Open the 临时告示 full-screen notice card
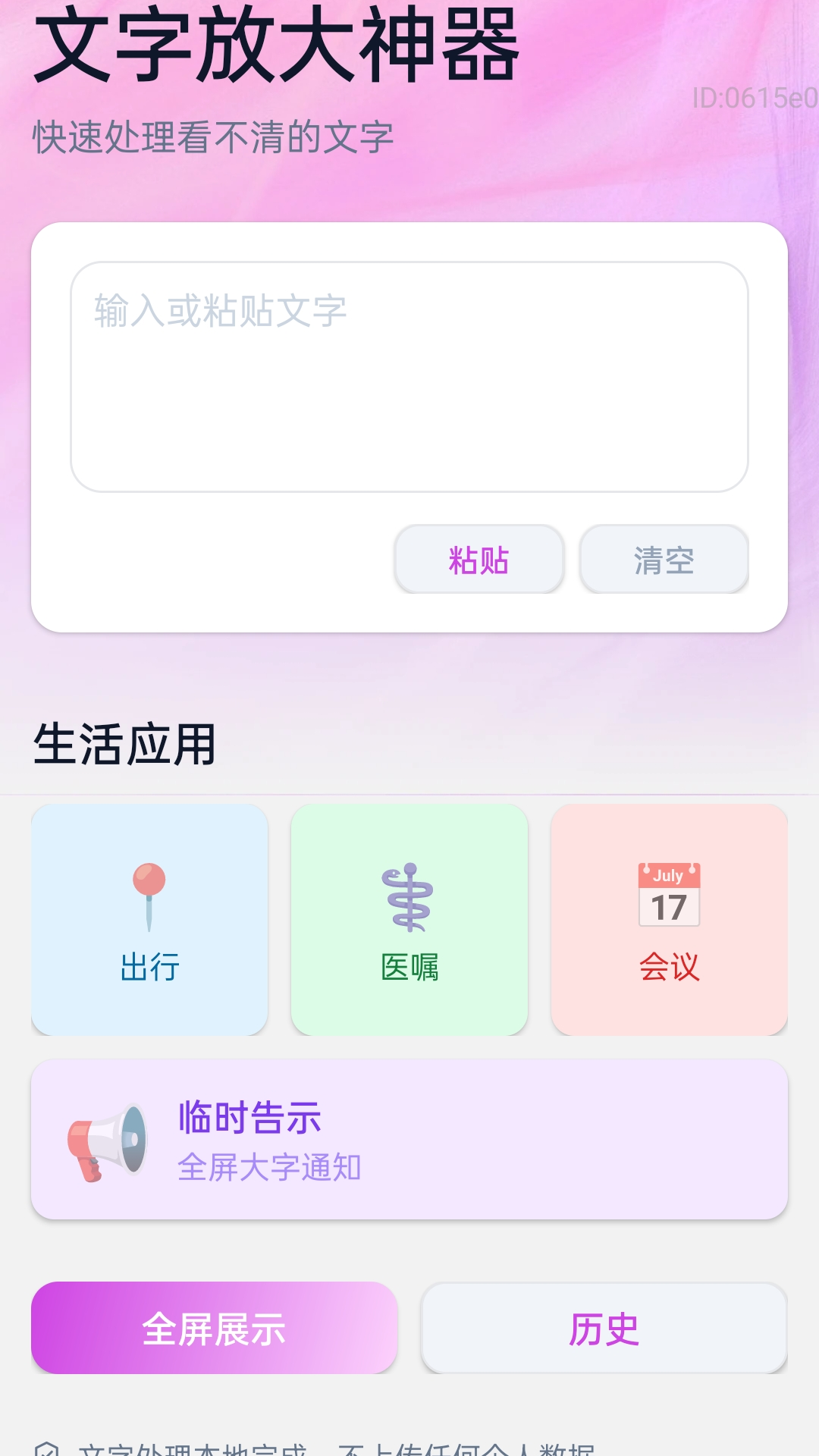Viewport: 819px width, 1456px height. click(x=409, y=1144)
